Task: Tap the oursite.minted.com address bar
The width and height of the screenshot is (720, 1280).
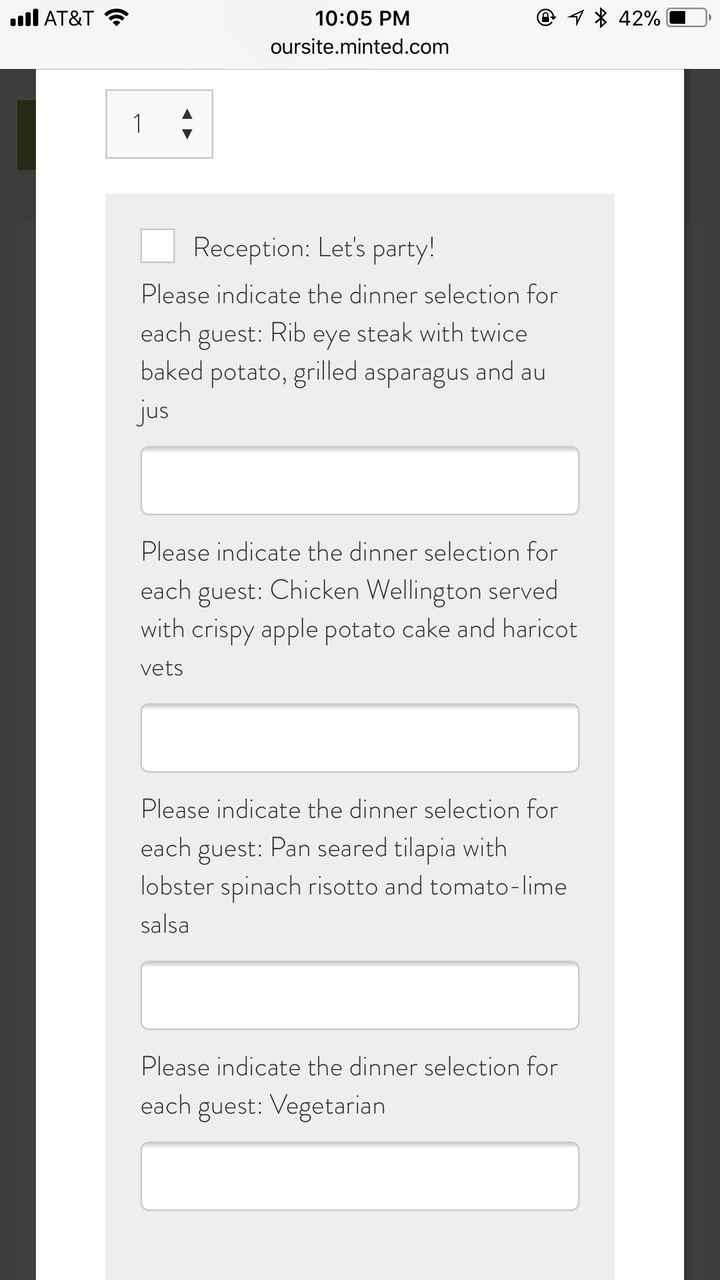Action: point(360,46)
